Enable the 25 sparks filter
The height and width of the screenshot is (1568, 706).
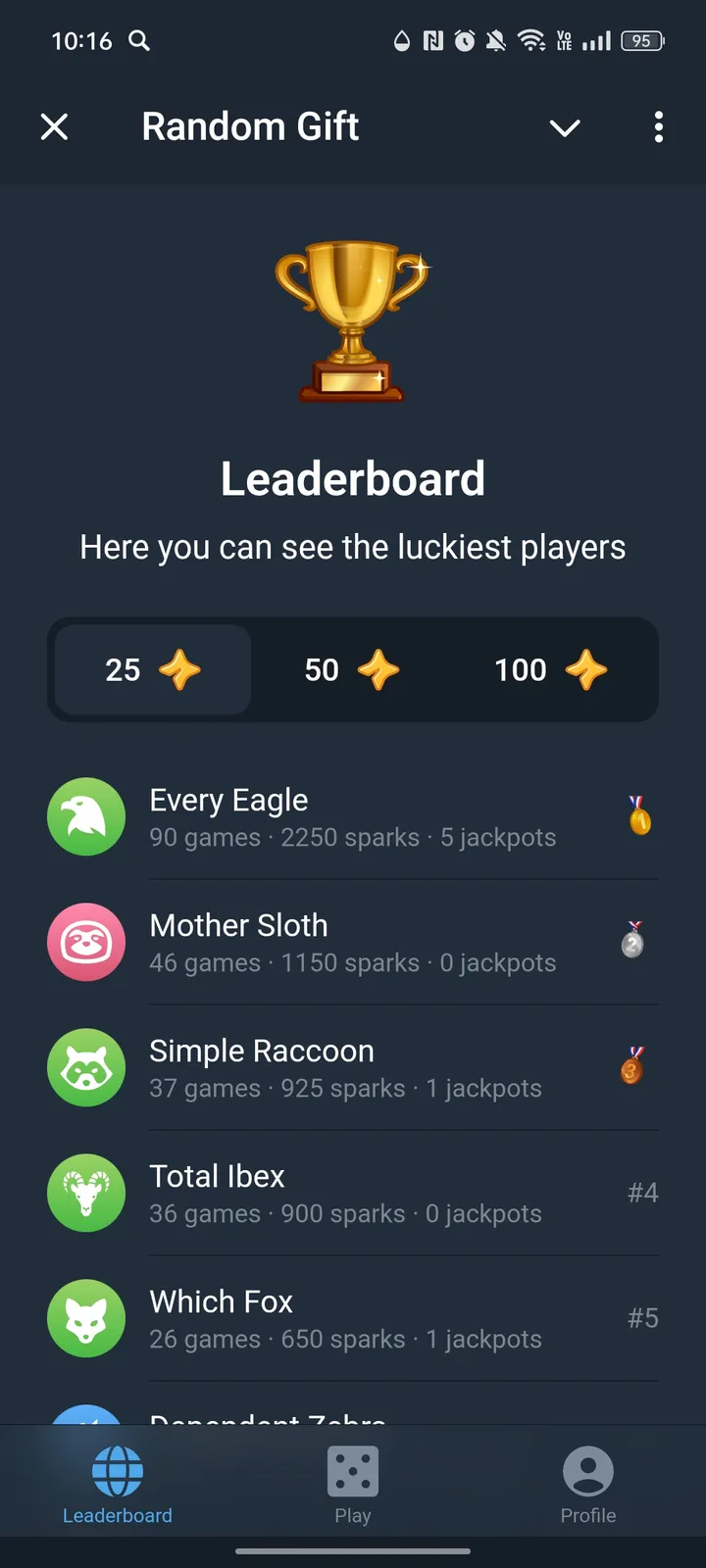tap(152, 670)
